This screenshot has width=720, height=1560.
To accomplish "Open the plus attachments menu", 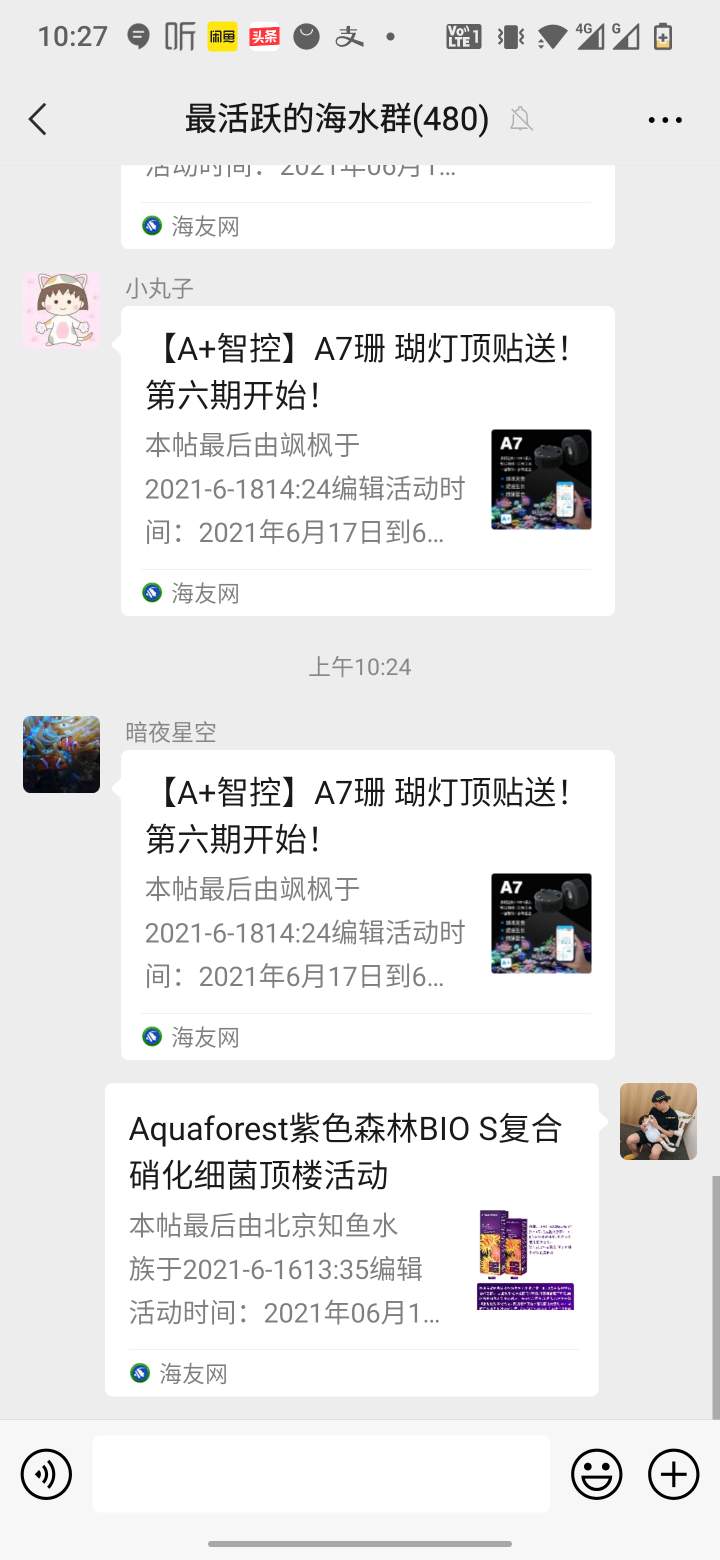I will point(673,1474).
